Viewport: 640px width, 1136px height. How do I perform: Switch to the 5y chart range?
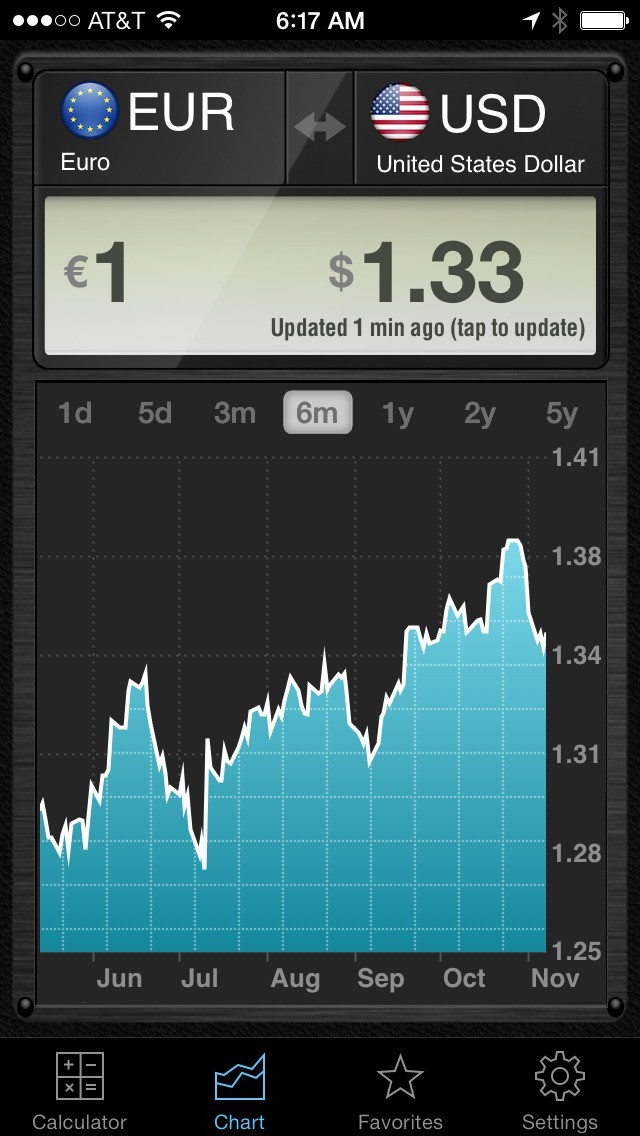pyautogui.click(x=561, y=413)
